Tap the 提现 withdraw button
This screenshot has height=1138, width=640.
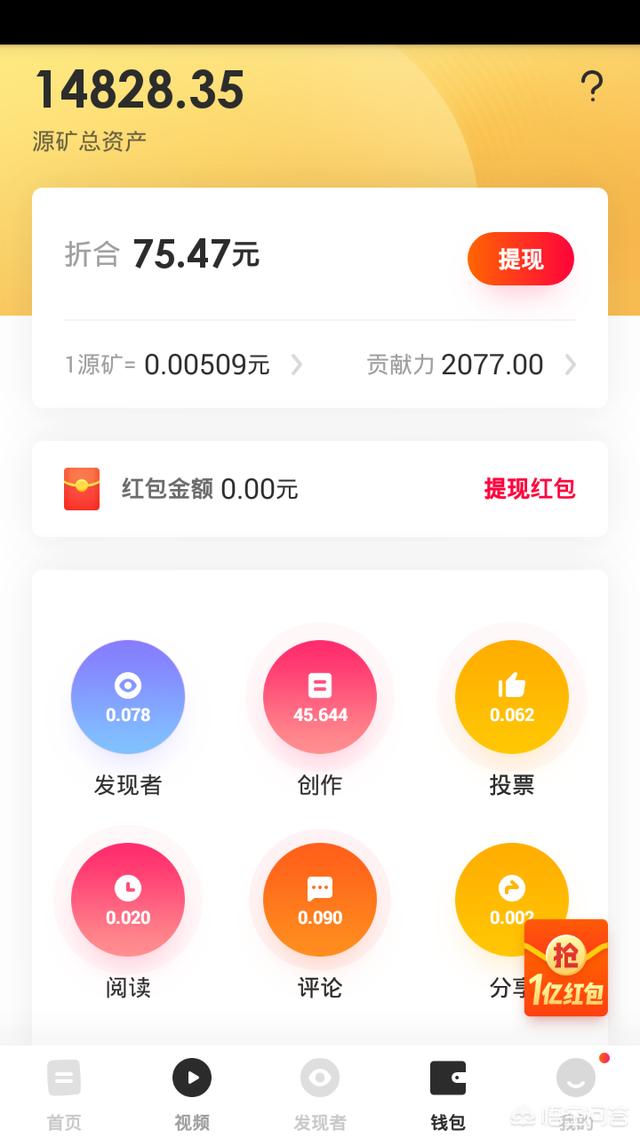pos(520,260)
